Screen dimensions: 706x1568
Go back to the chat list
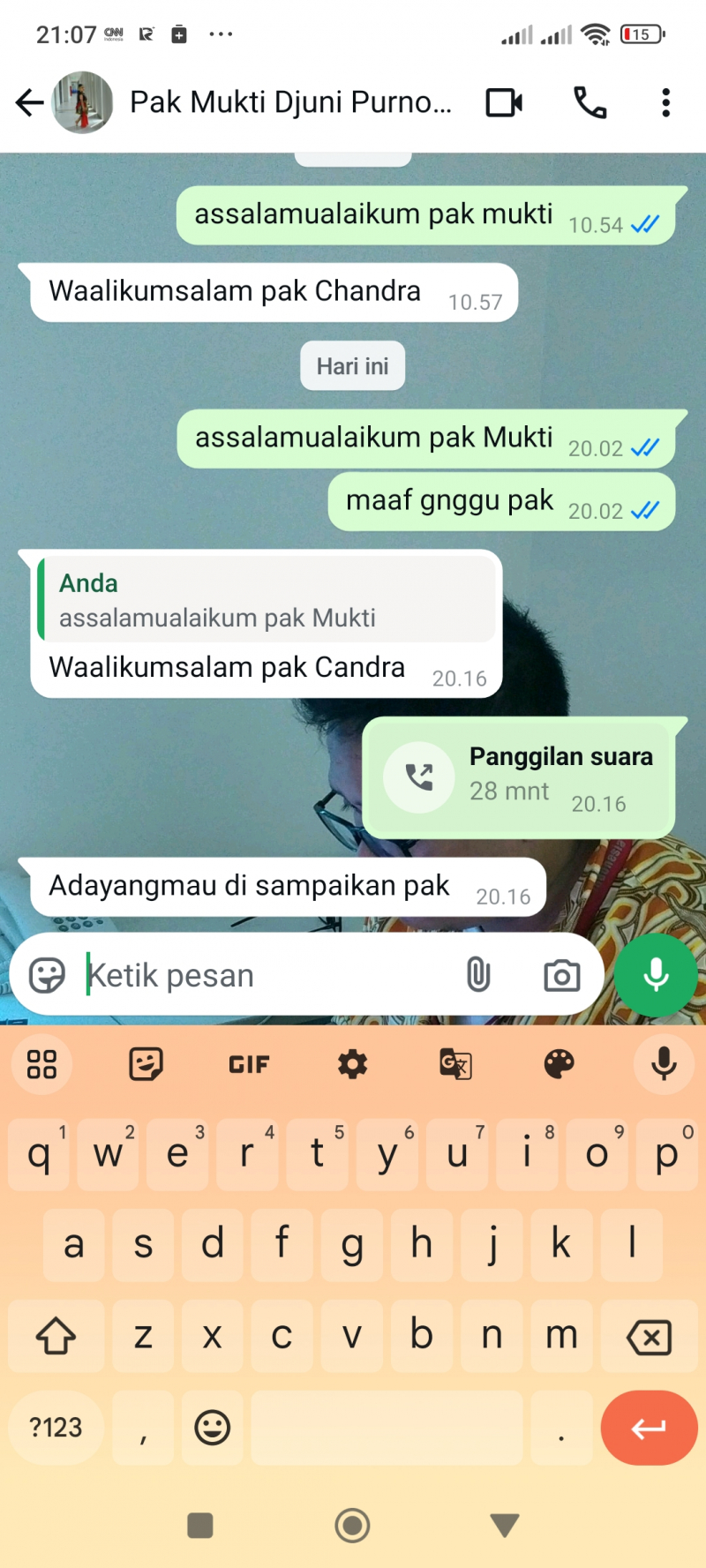point(29,102)
